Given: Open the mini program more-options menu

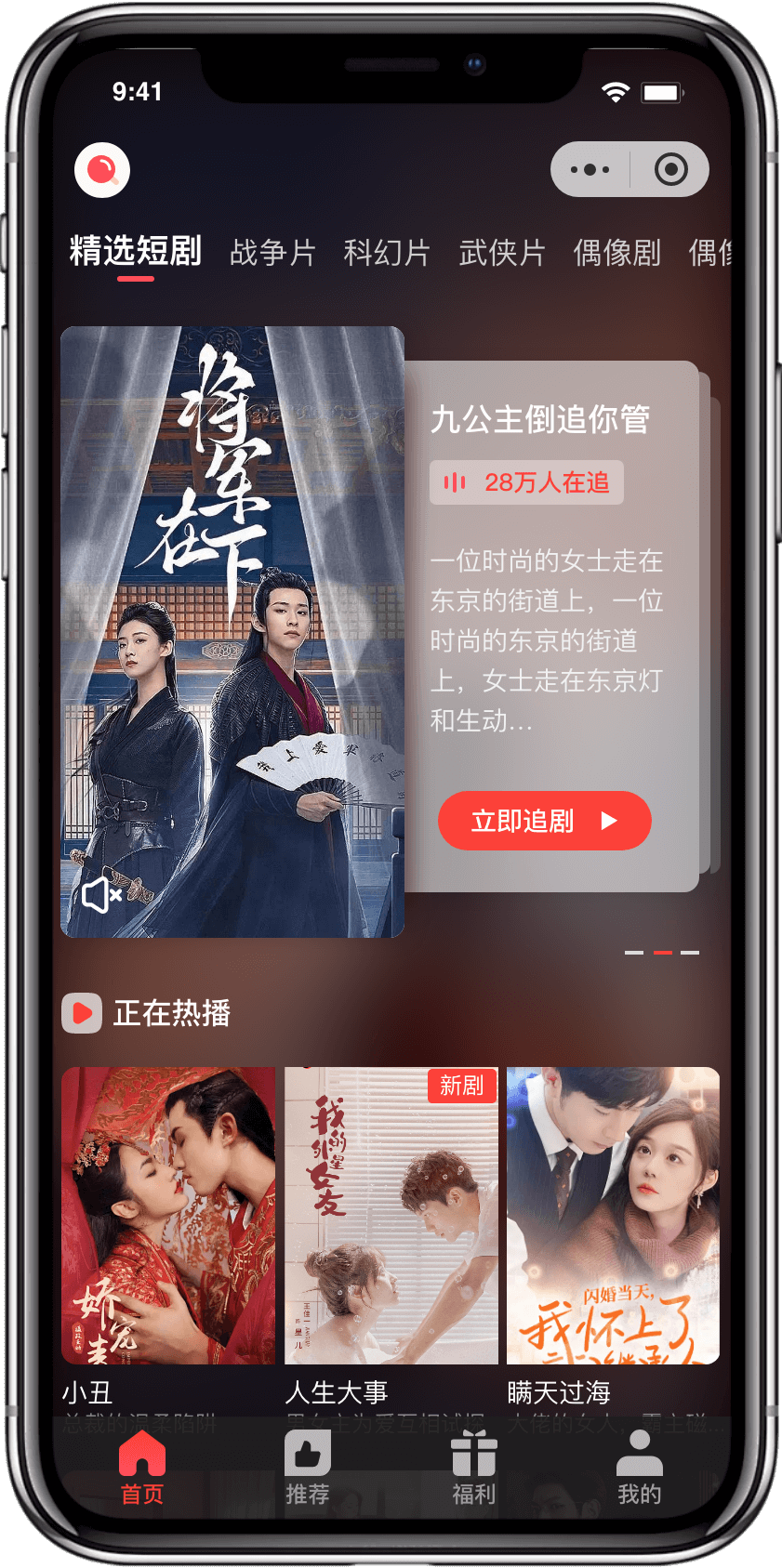Looking at the screenshot, I should pyautogui.click(x=590, y=170).
